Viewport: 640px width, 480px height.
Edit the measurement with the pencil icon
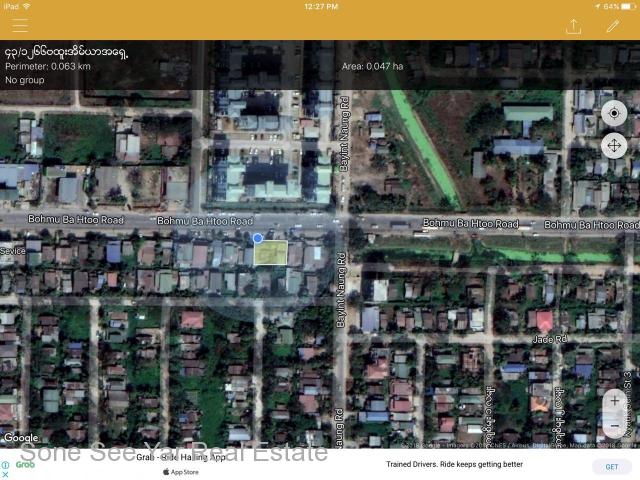(613, 26)
